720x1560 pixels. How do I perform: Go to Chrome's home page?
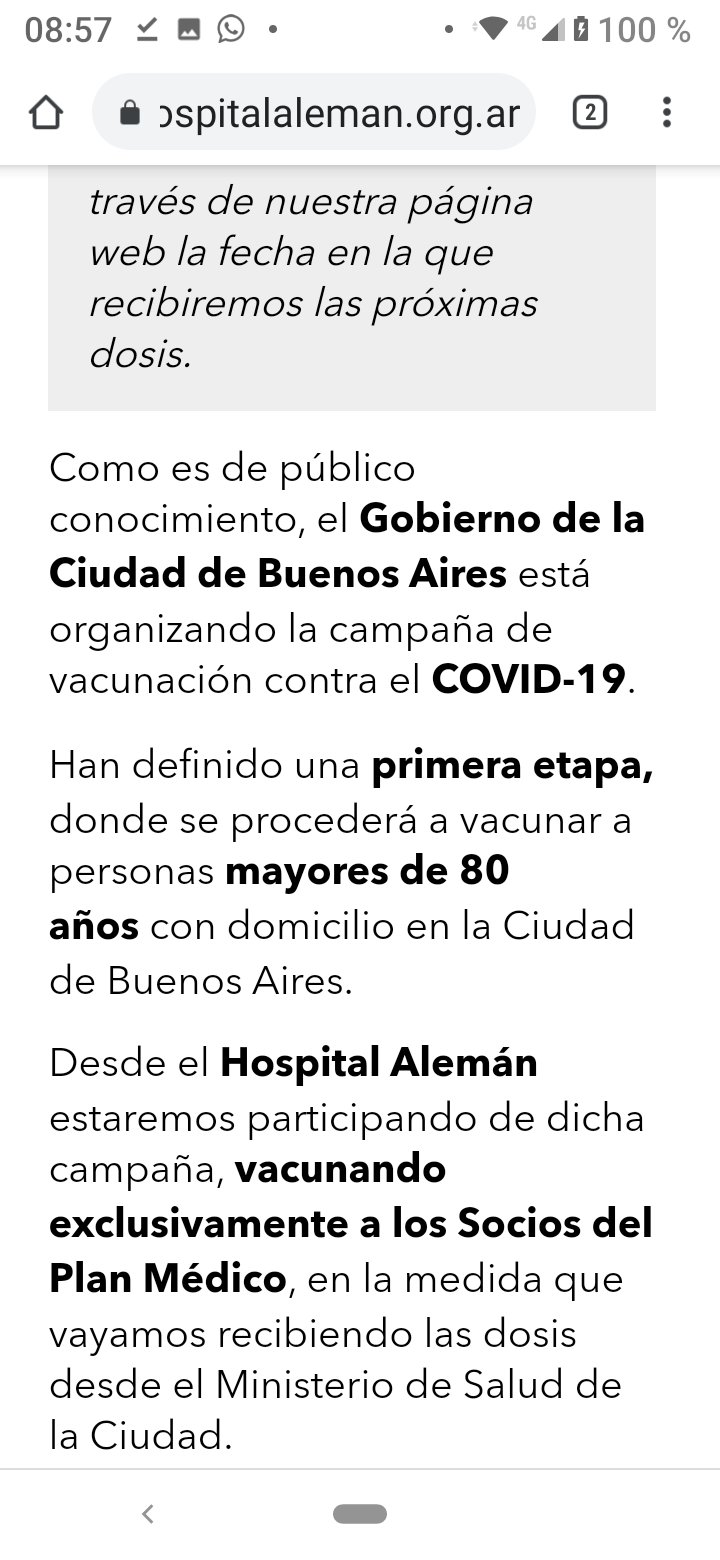(x=46, y=113)
